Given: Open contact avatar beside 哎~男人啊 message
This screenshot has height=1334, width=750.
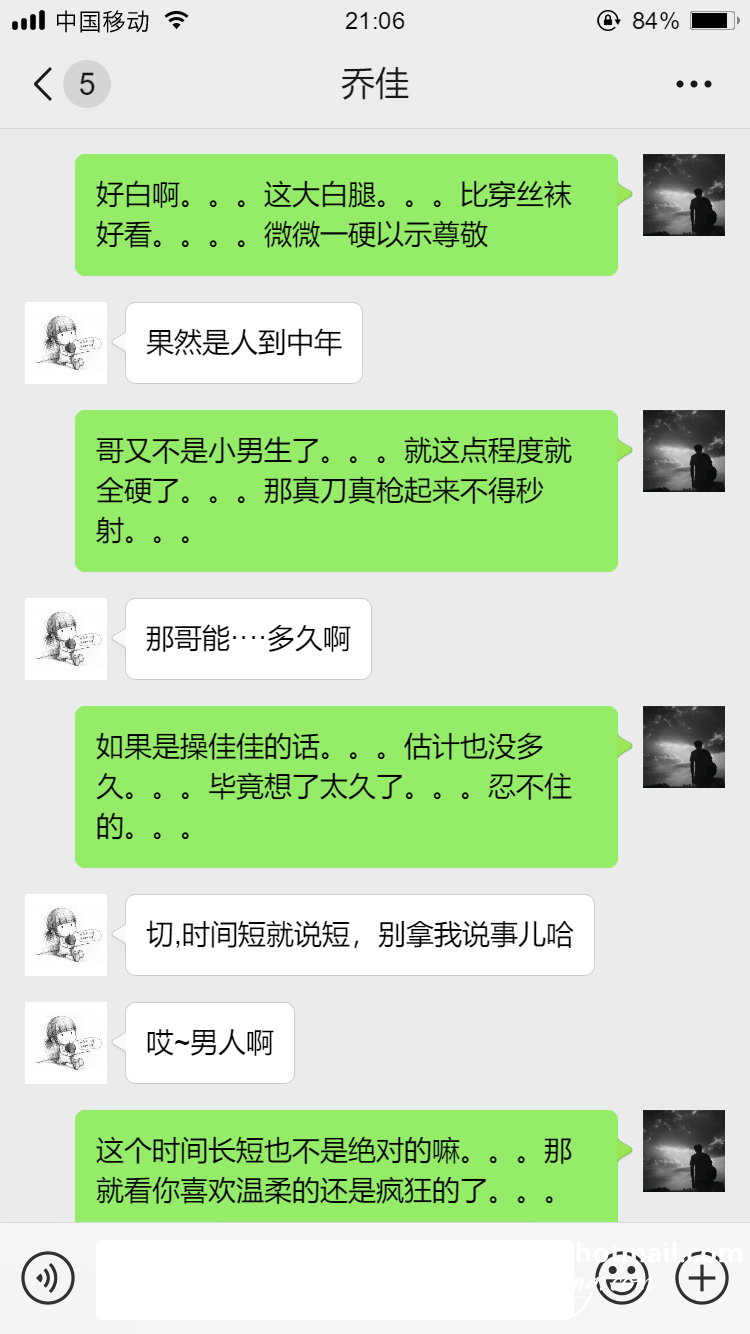Looking at the screenshot, I should [66, 1043].
